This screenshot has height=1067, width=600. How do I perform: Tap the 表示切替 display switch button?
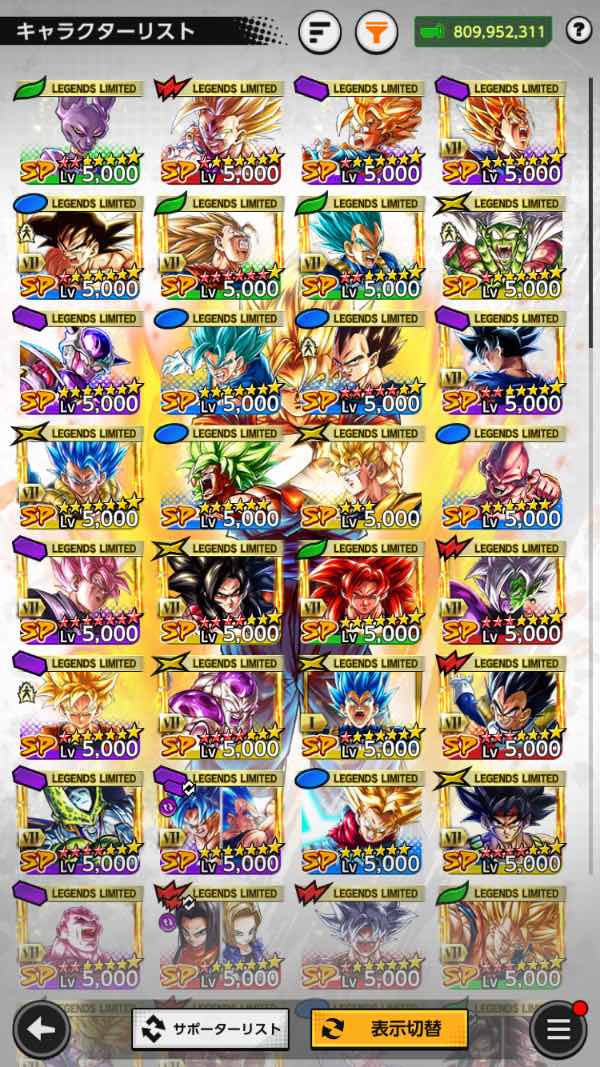click(x=389, y=1028)
